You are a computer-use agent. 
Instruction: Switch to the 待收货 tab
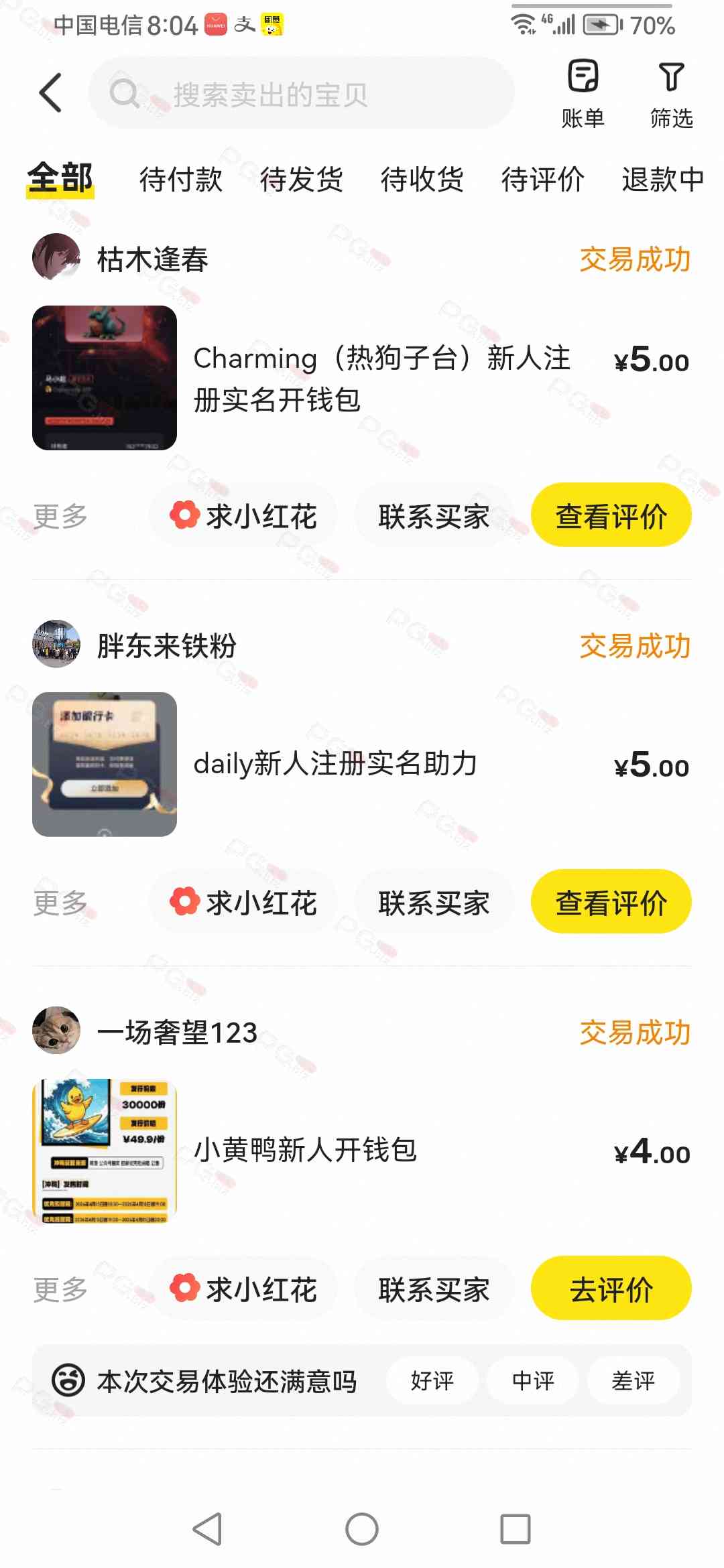click(x=422, y=180)
